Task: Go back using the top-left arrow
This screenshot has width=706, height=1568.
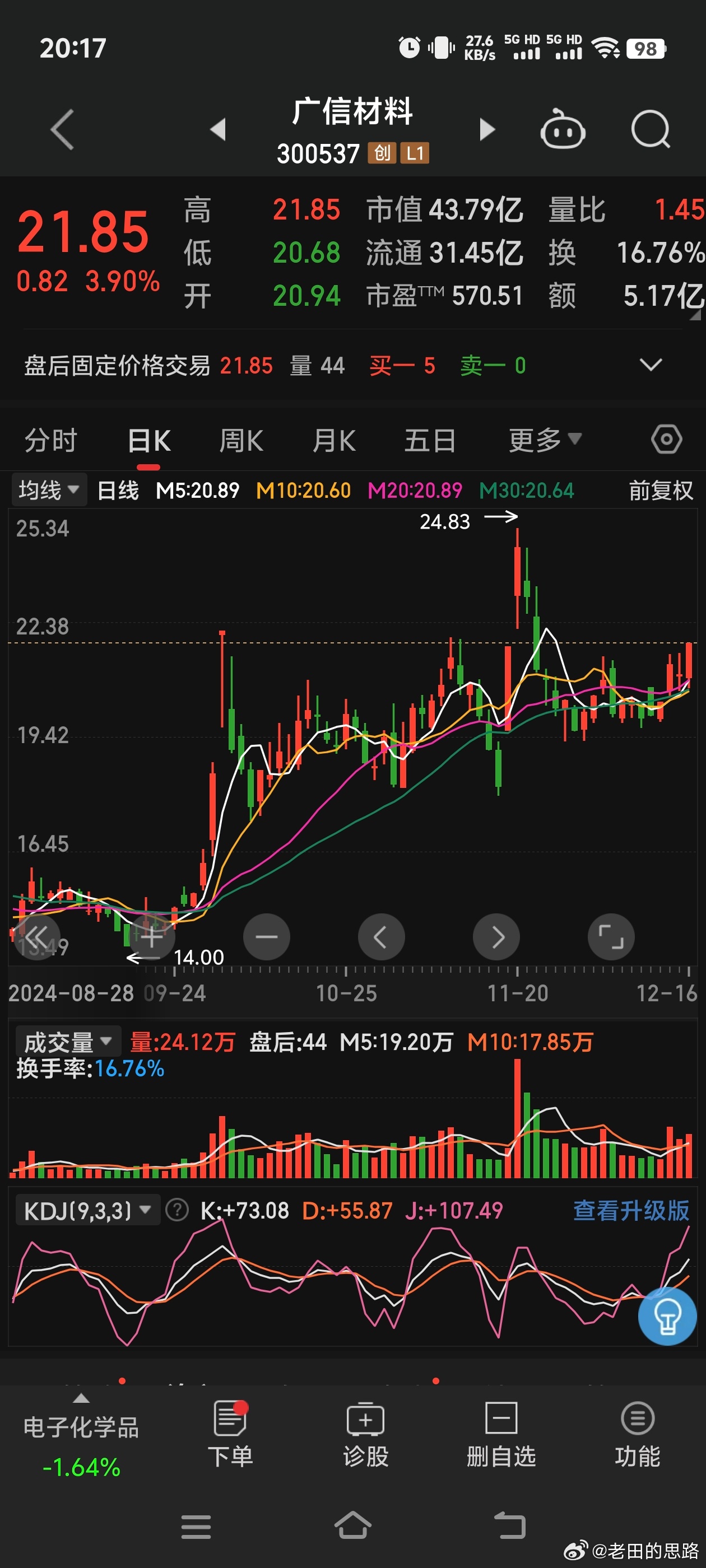Action: point(63,130)
